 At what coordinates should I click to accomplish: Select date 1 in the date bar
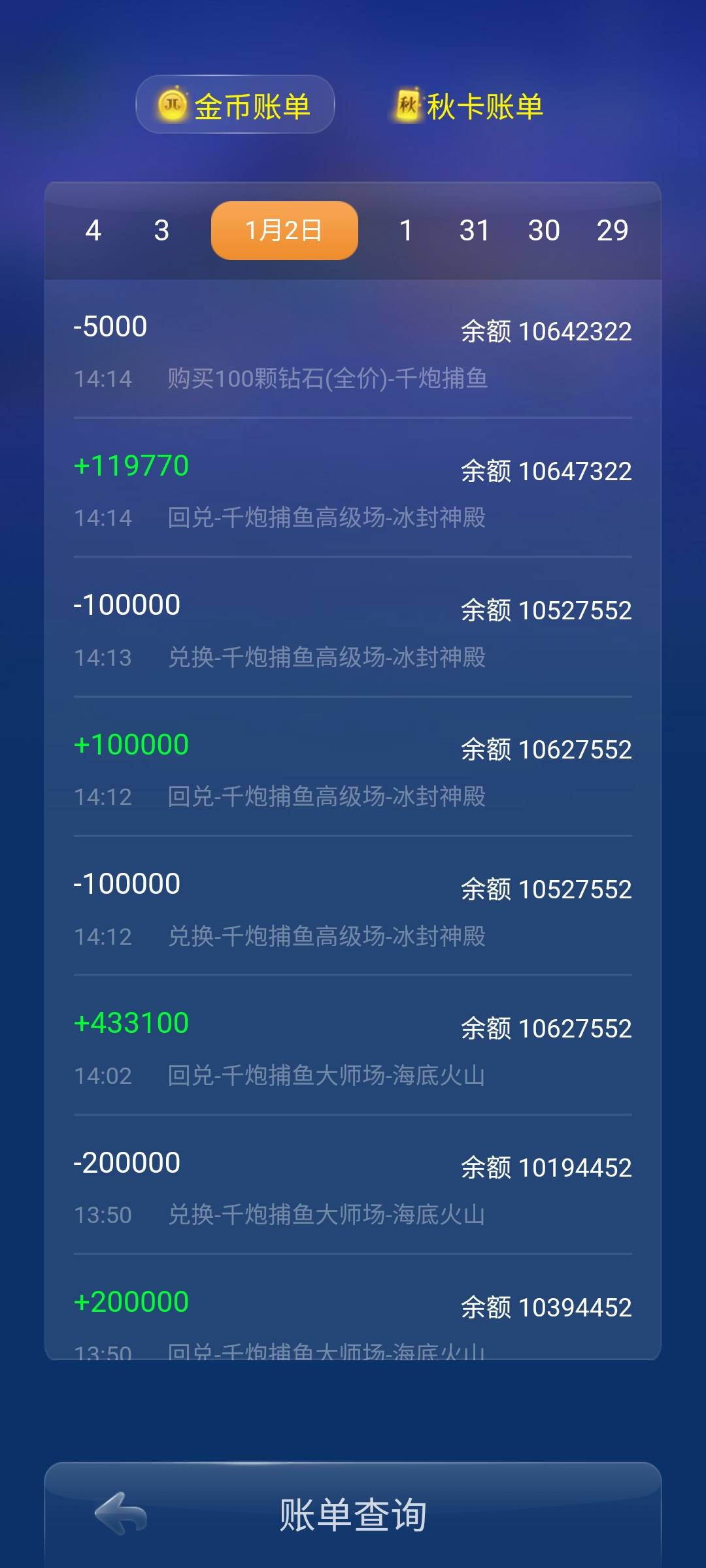coord(407,231)
